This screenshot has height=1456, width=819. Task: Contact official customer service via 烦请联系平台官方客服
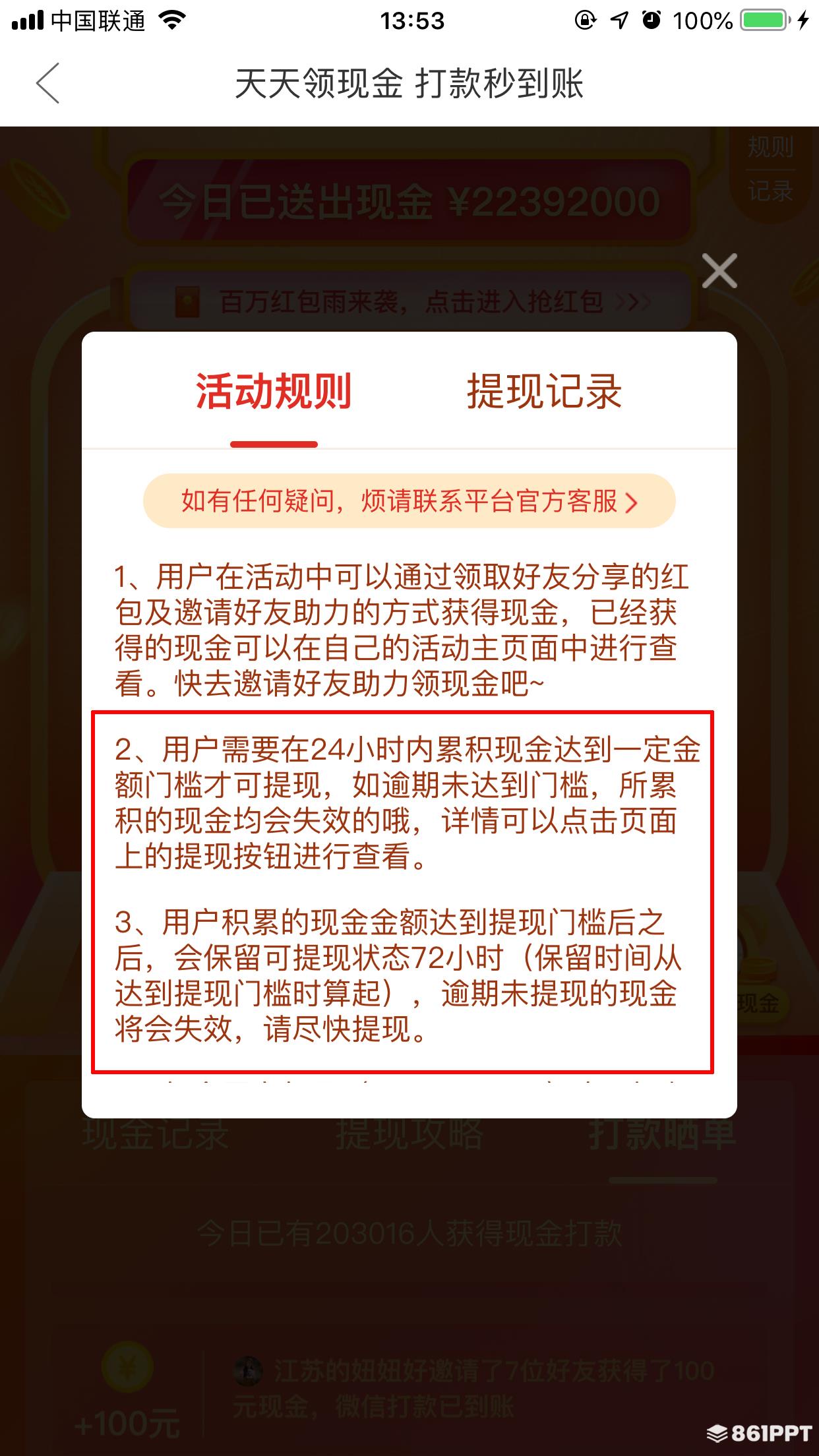click(409, 501)
